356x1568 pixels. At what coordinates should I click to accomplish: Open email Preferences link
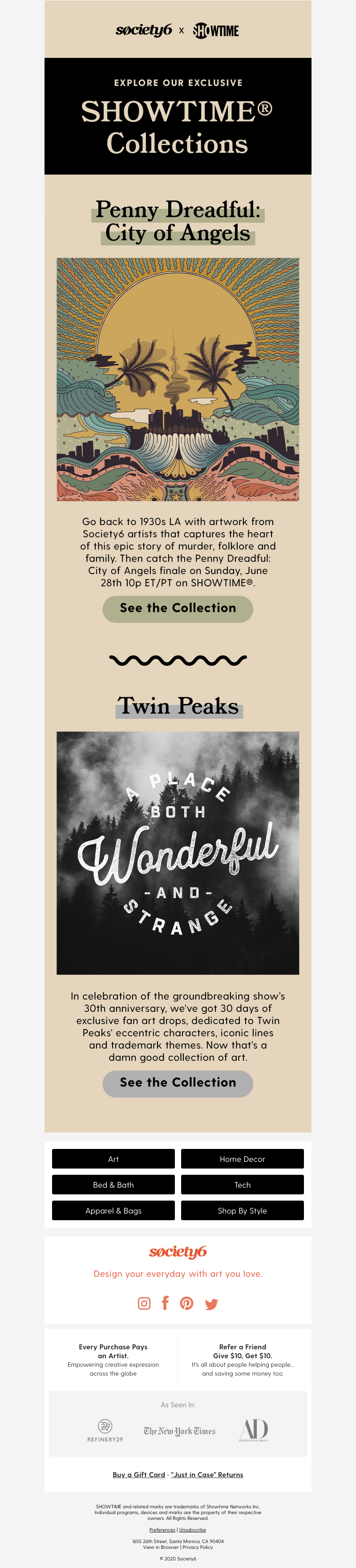coord(162,1530)
